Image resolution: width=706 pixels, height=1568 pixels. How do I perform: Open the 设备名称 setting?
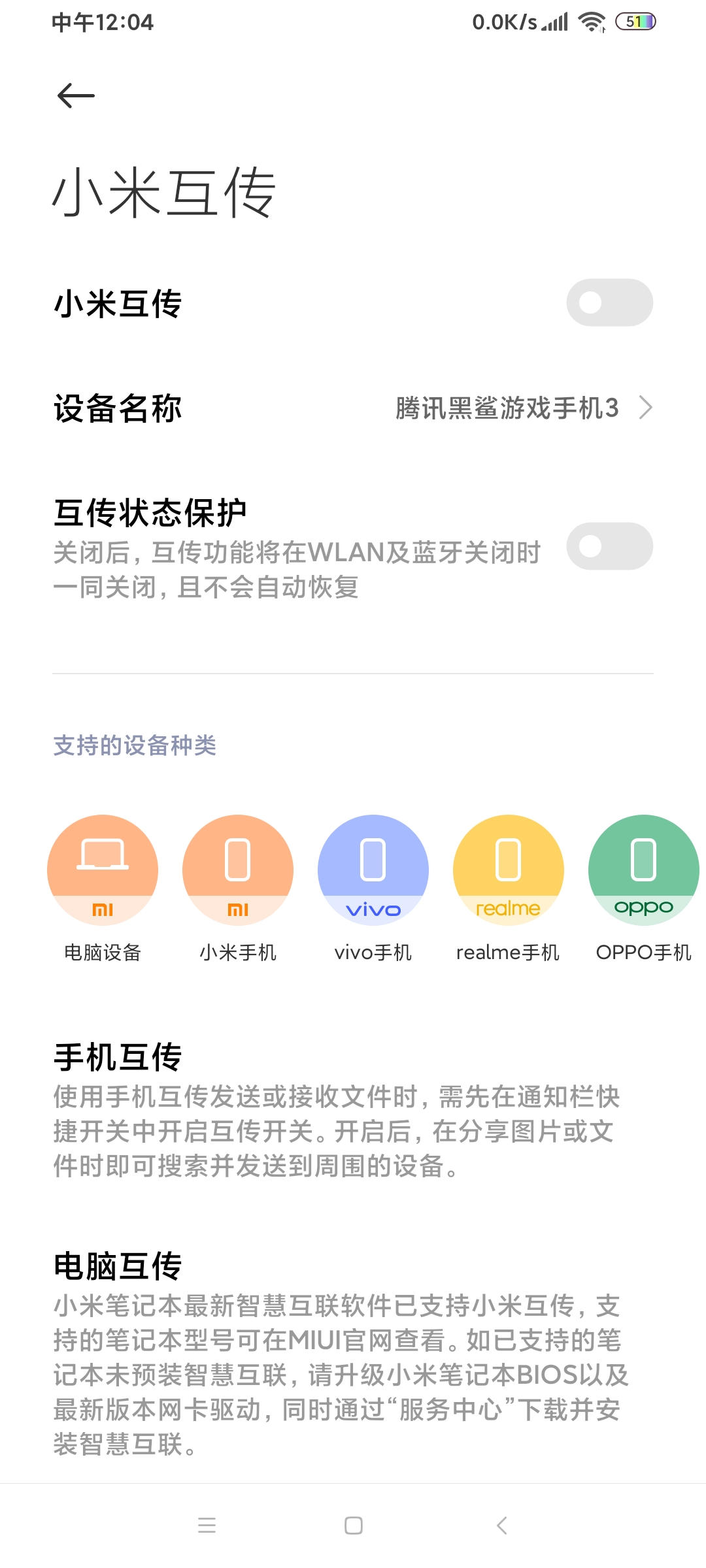coord(353,408)
